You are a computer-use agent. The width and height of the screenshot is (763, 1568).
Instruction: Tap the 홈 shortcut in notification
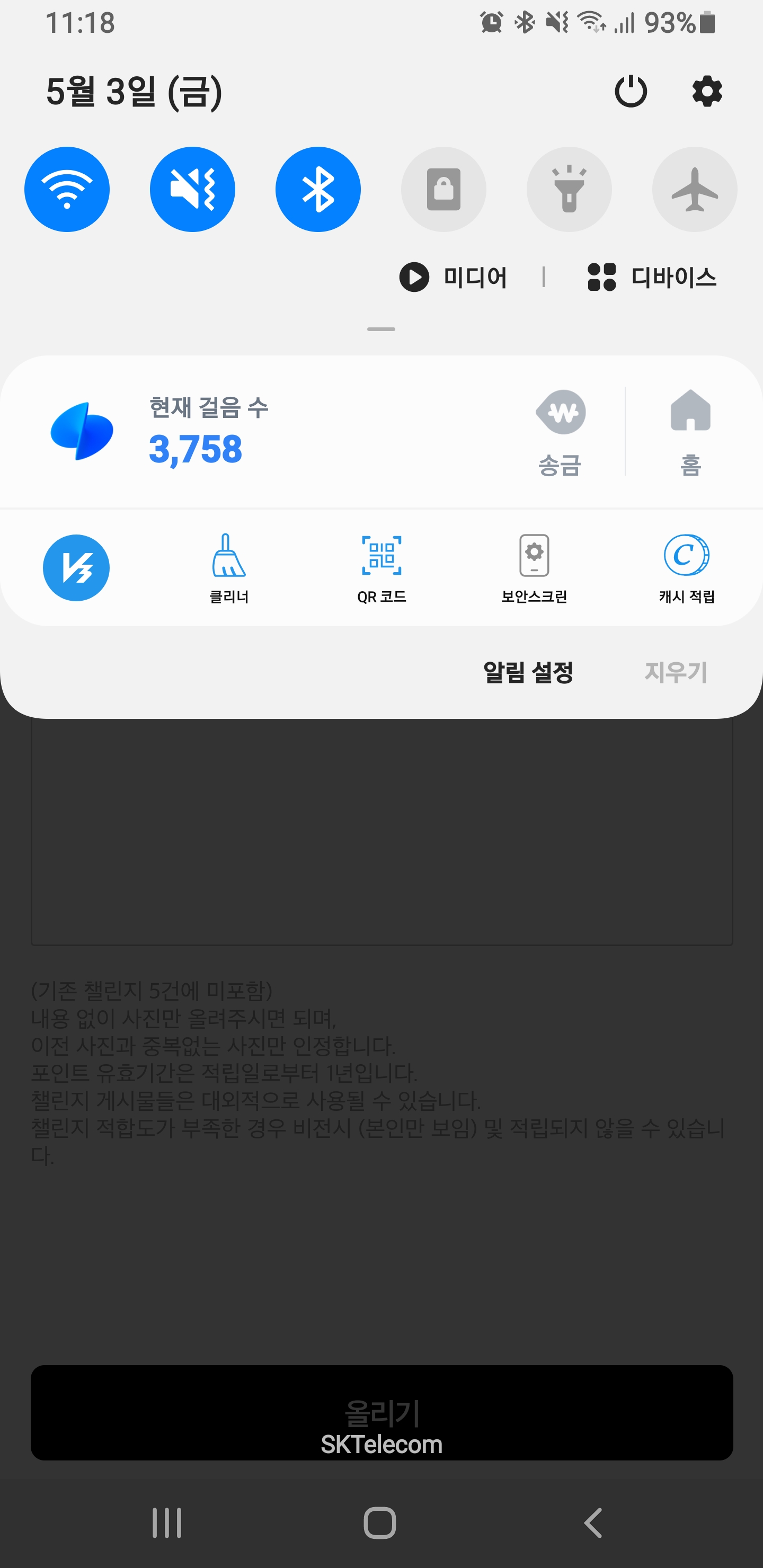pyautogui.click(x=690, y=433)
